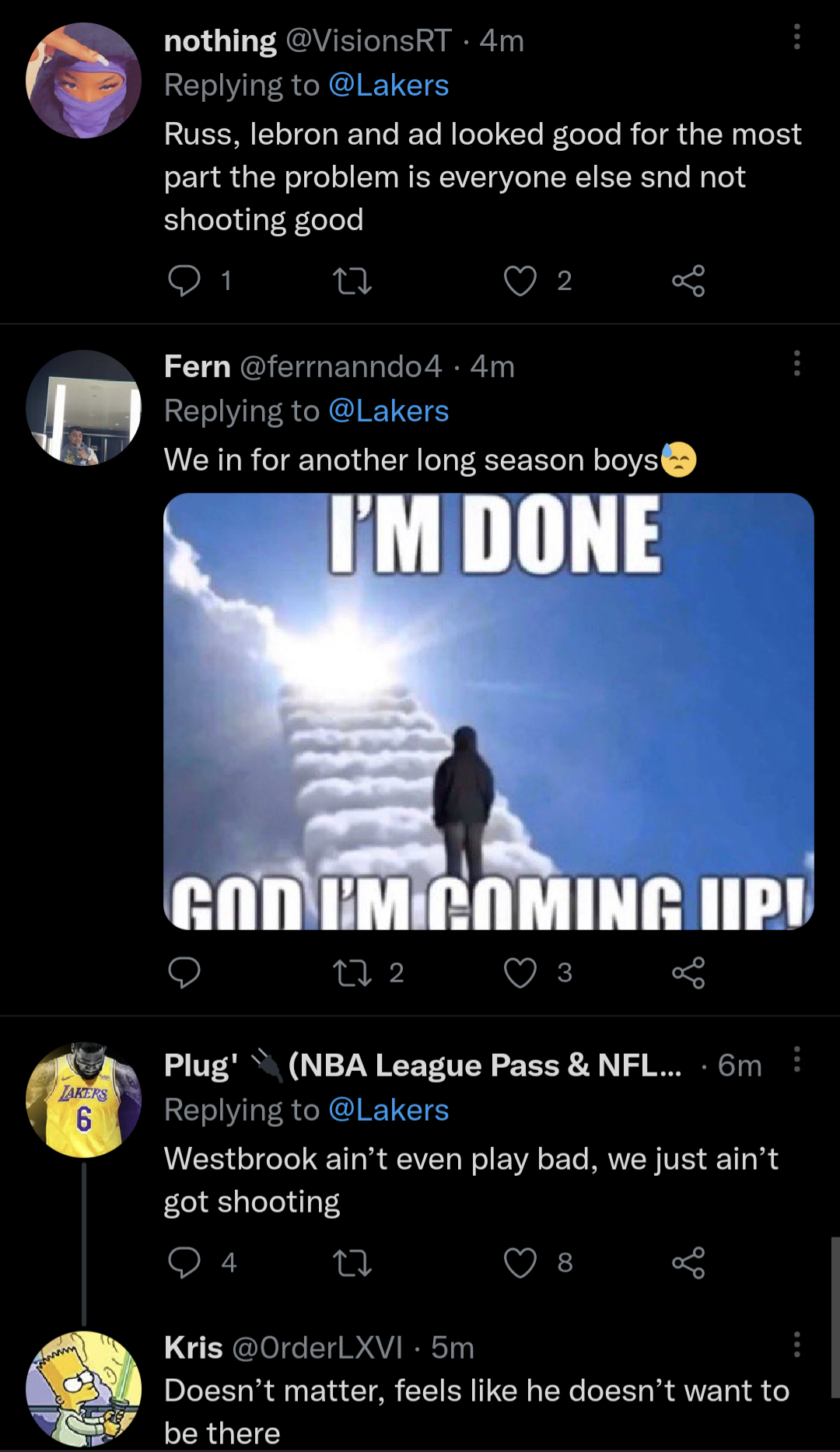View Fern's I'M DONE meme image

[x=488, y=711]
